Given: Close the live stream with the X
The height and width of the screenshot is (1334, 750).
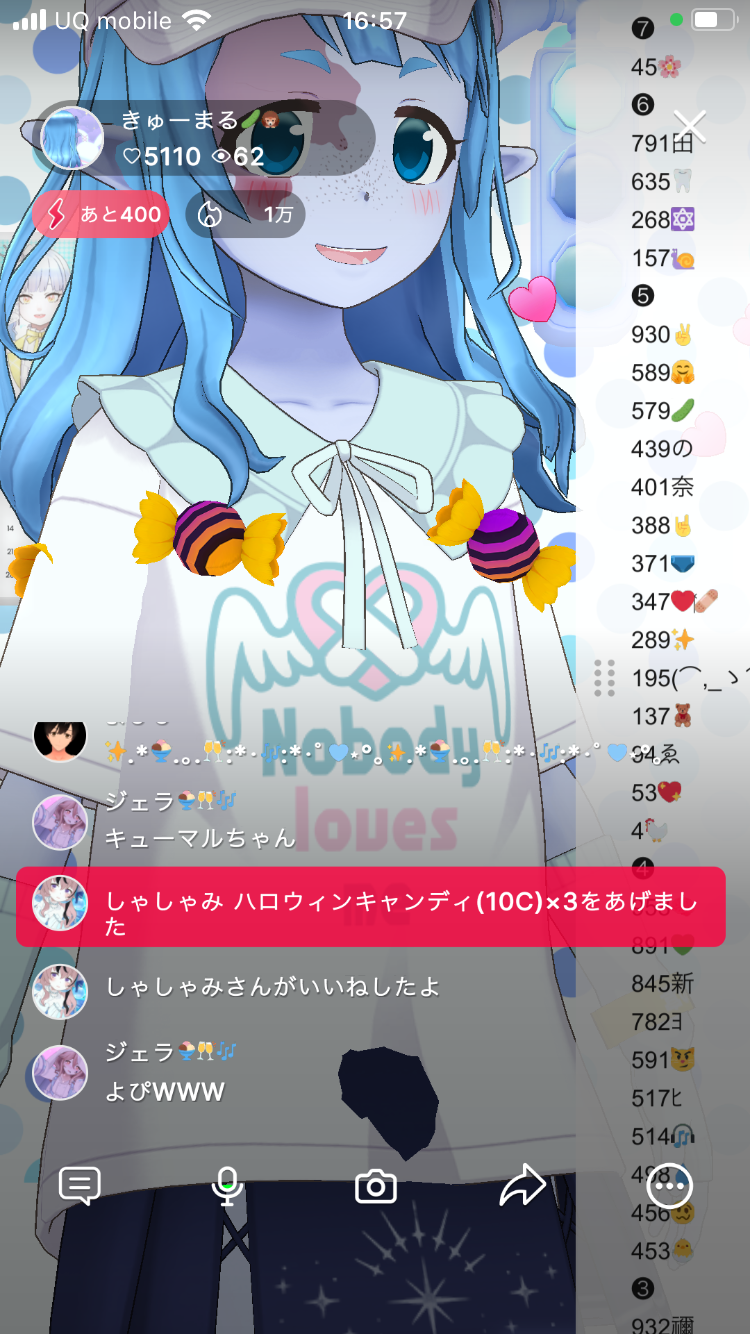Looking at the screenshot, I should 690,126.
